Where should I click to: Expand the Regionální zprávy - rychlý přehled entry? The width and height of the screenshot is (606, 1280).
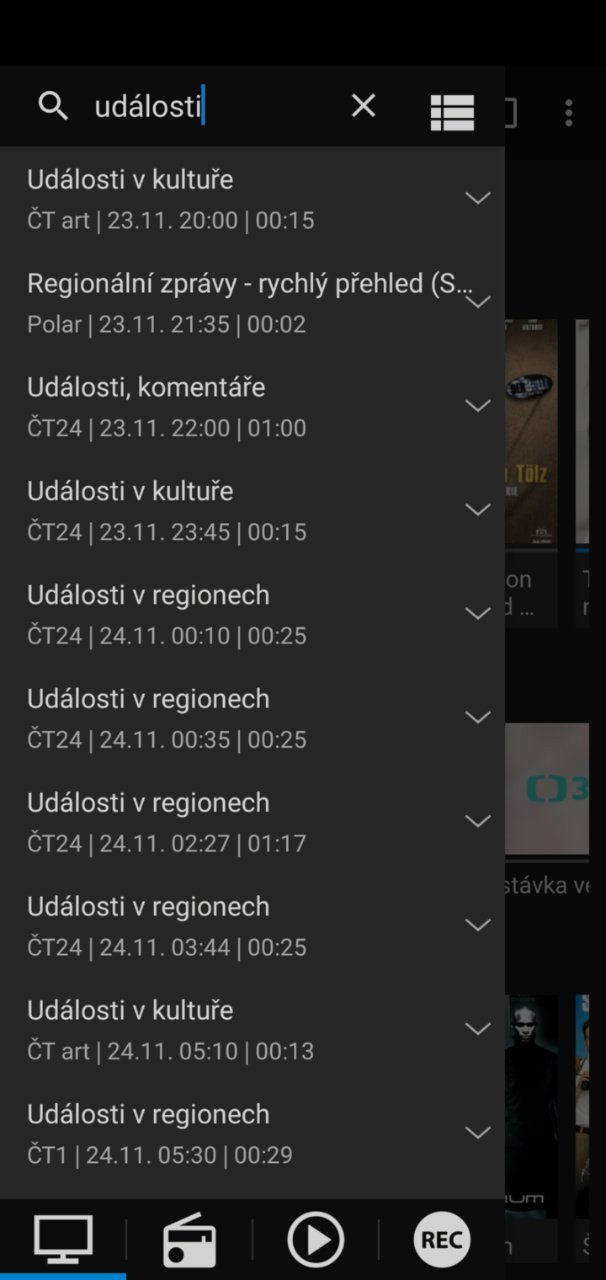(x=478, y=302)
